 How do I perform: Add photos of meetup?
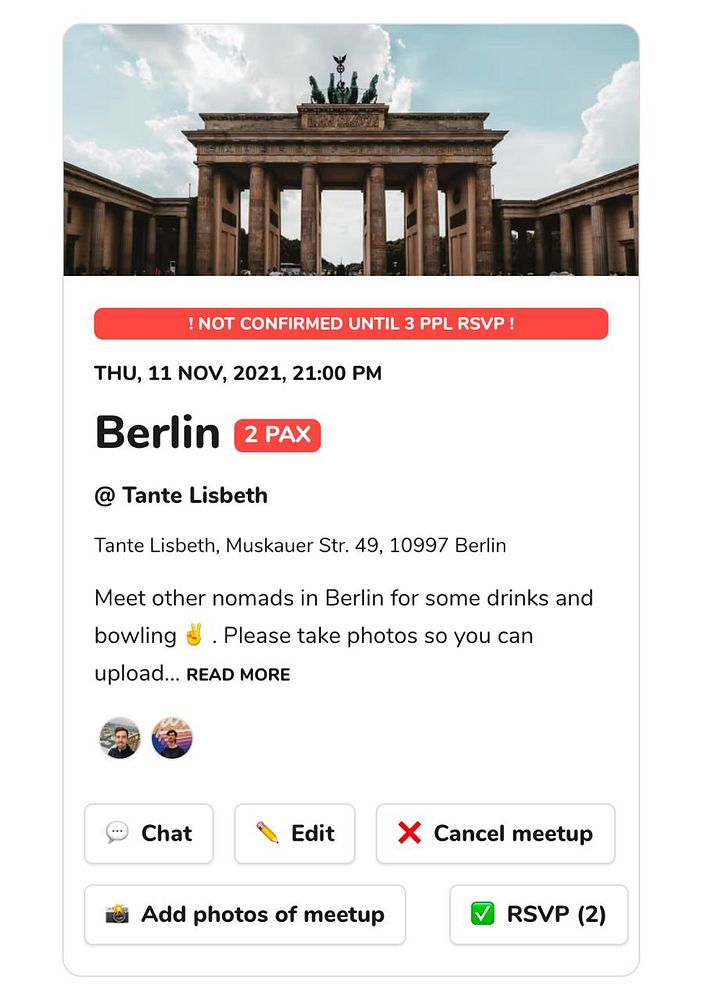click(x=245, y=914)
